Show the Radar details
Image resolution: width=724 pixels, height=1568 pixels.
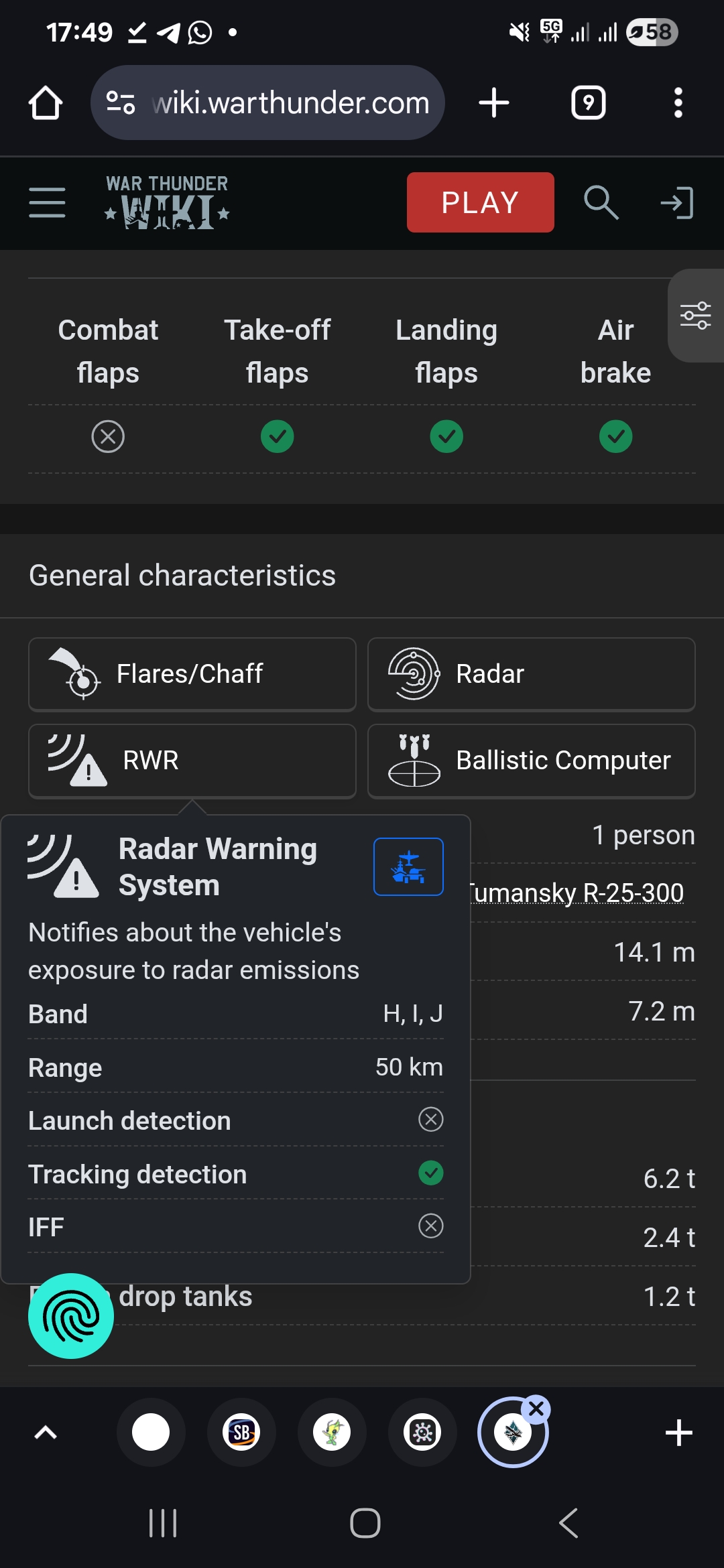(x=531, y=674)
